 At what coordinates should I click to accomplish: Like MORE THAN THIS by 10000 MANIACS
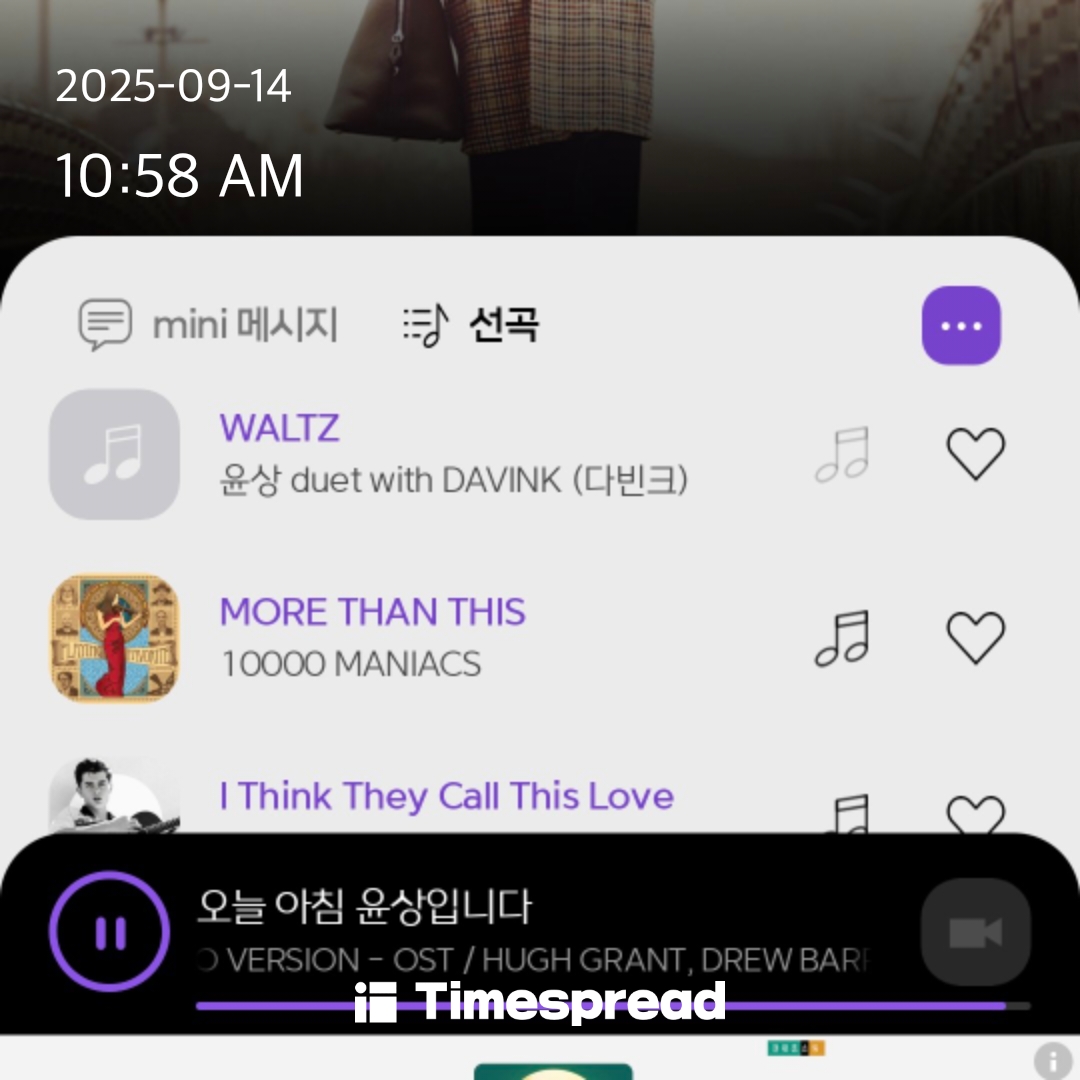pos(975,638)
